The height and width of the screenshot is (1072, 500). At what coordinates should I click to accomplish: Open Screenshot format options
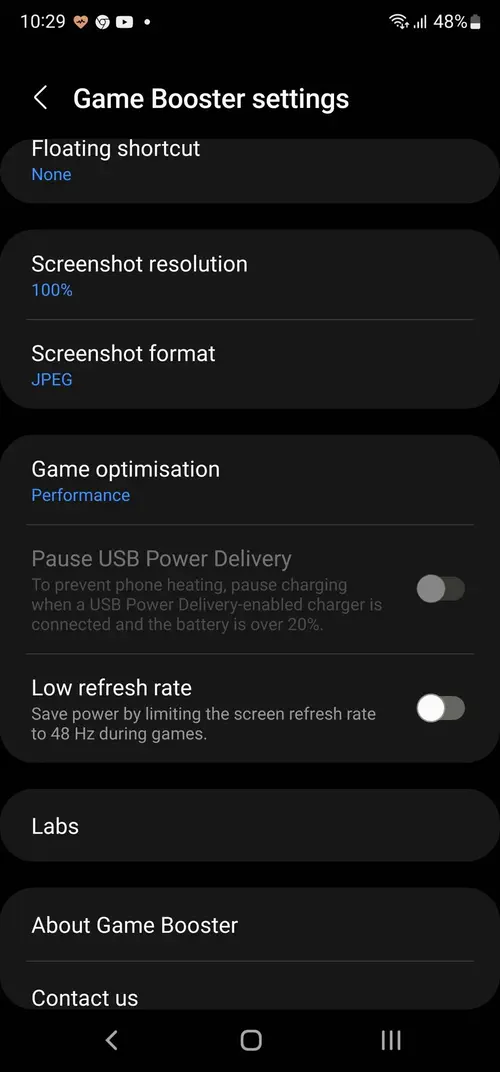(x=250, y=364)
